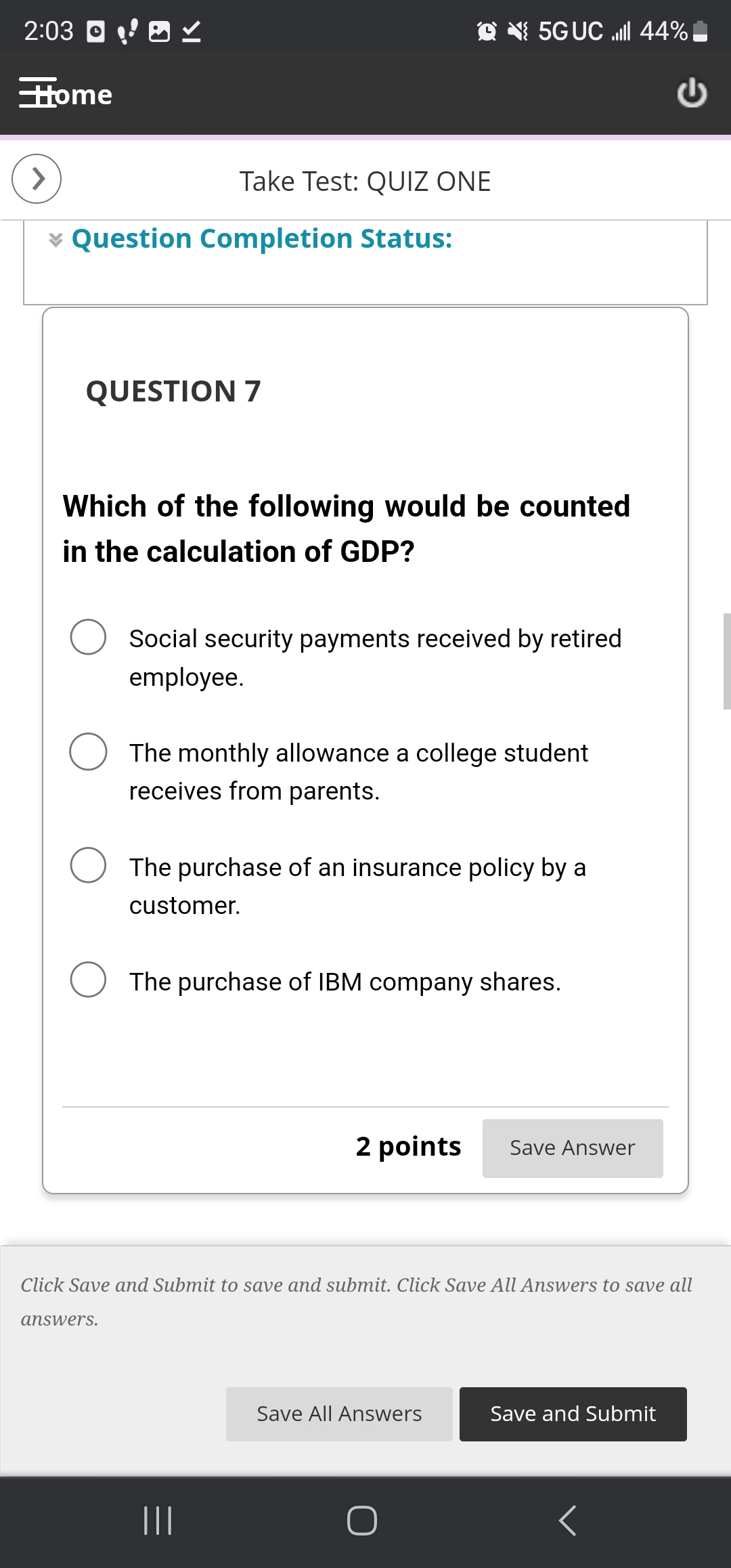Image resolution: width=731 pixels, height=1568 pixels.
Task: Choose the college student allowance answer option
Action: (x=88, y=752)
